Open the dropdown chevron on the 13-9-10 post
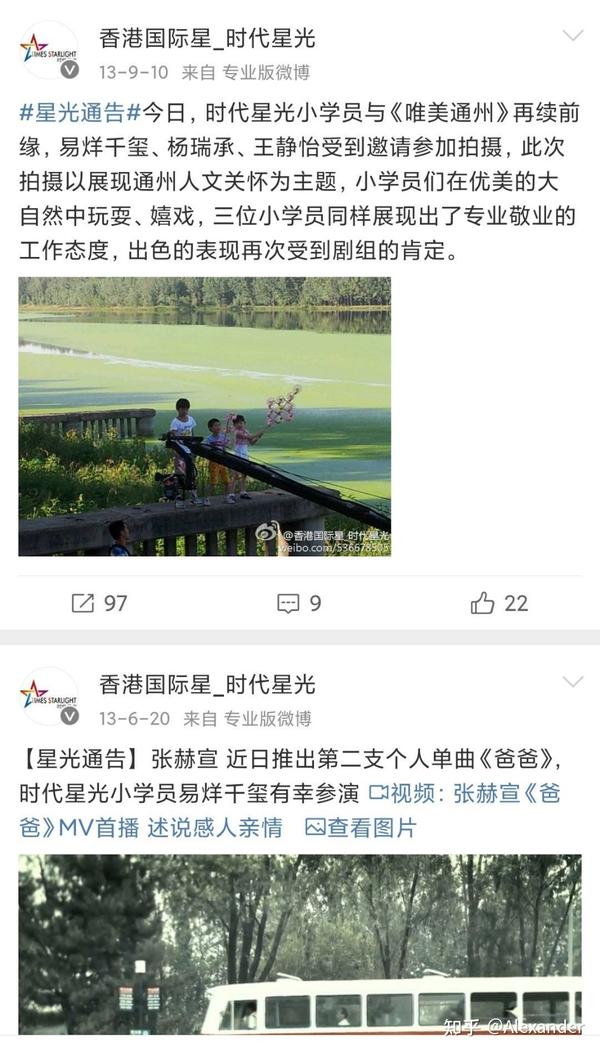 (572, 37)
